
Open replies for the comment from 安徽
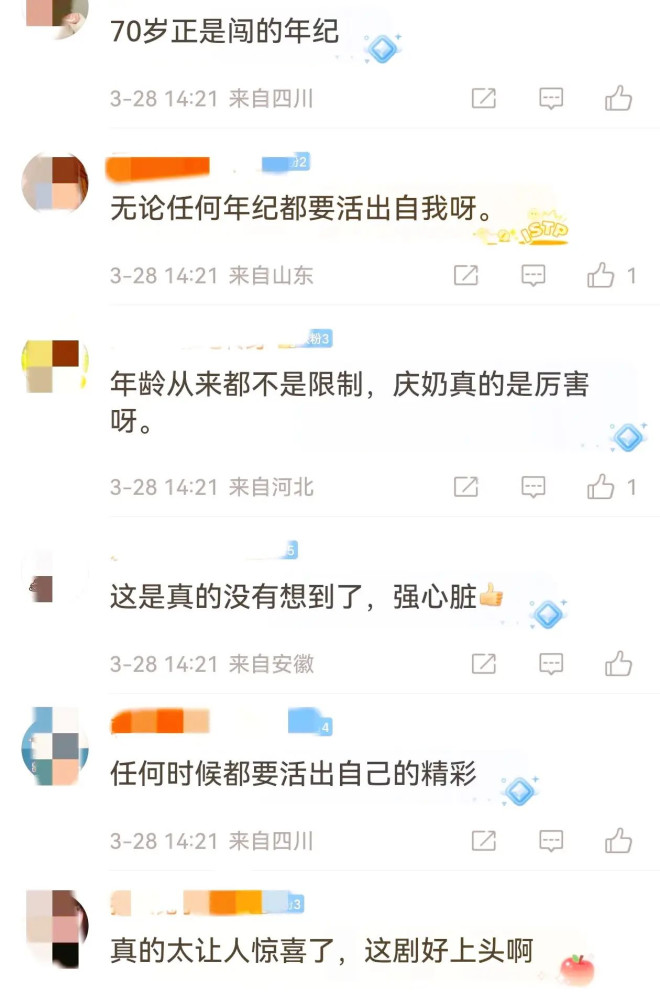point(551,663)
